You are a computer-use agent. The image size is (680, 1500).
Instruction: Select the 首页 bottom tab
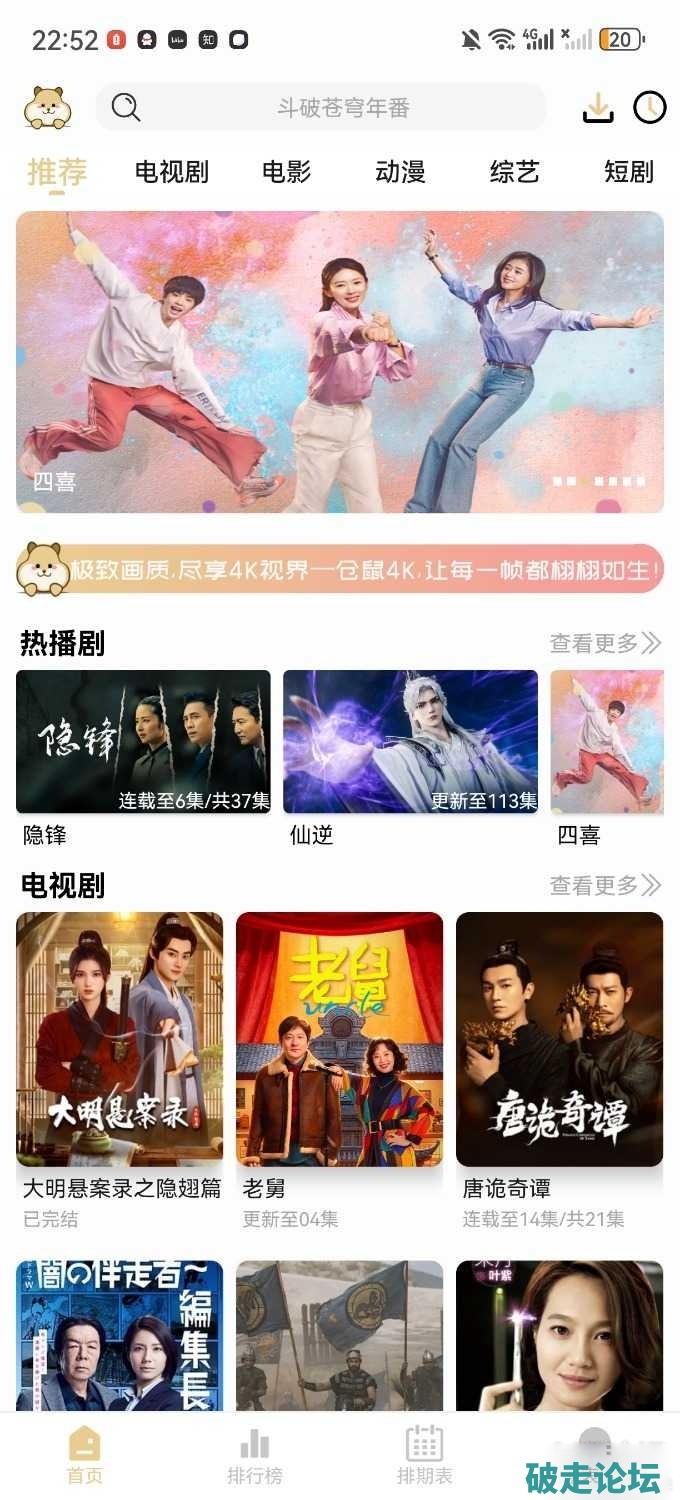pyautogui.click(x=85, y=1456)
